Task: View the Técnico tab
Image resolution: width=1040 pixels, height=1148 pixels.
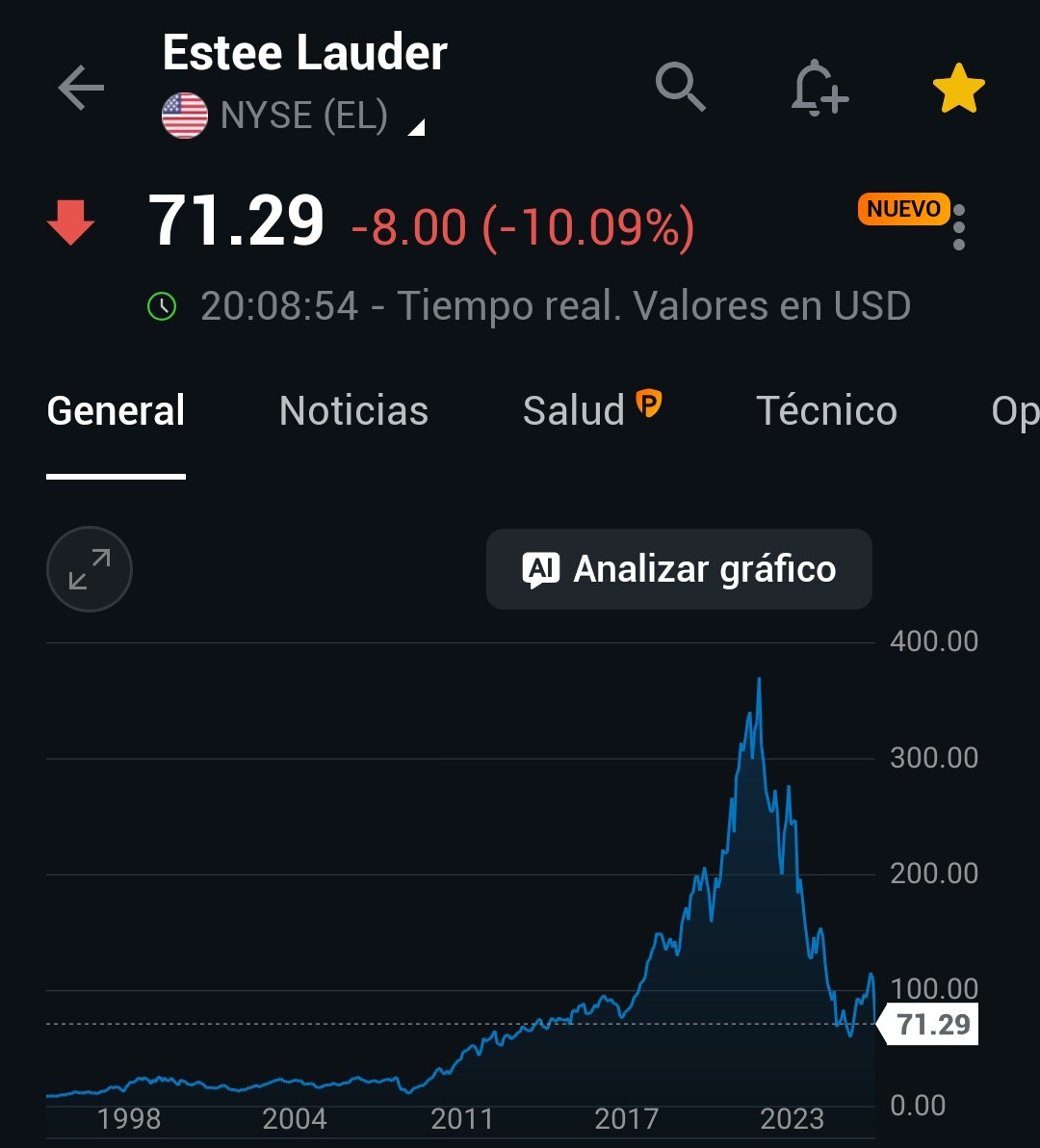Action: pyautogui.click(x=826, y=411)
